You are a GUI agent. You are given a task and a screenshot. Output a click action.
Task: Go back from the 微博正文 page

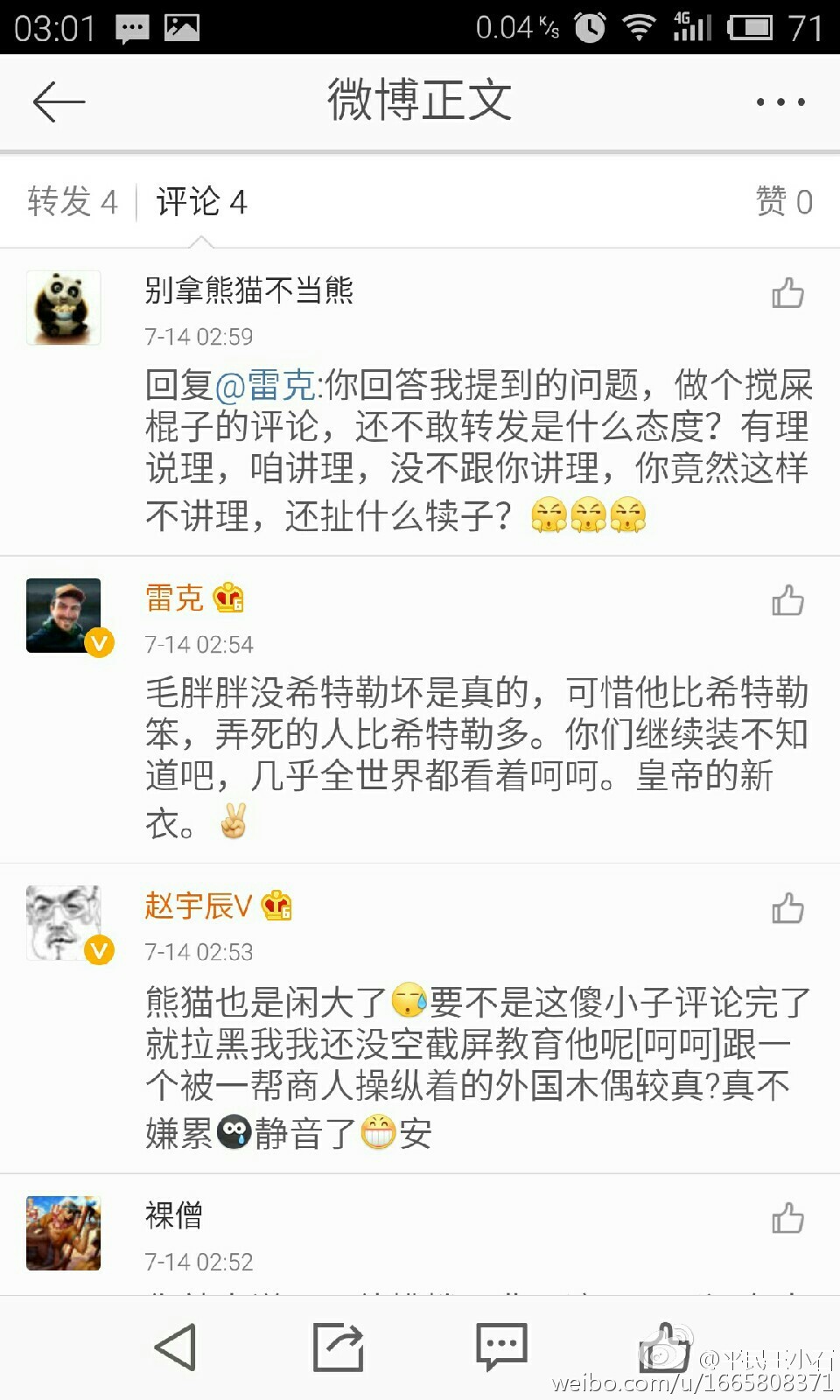coord(59,102)
